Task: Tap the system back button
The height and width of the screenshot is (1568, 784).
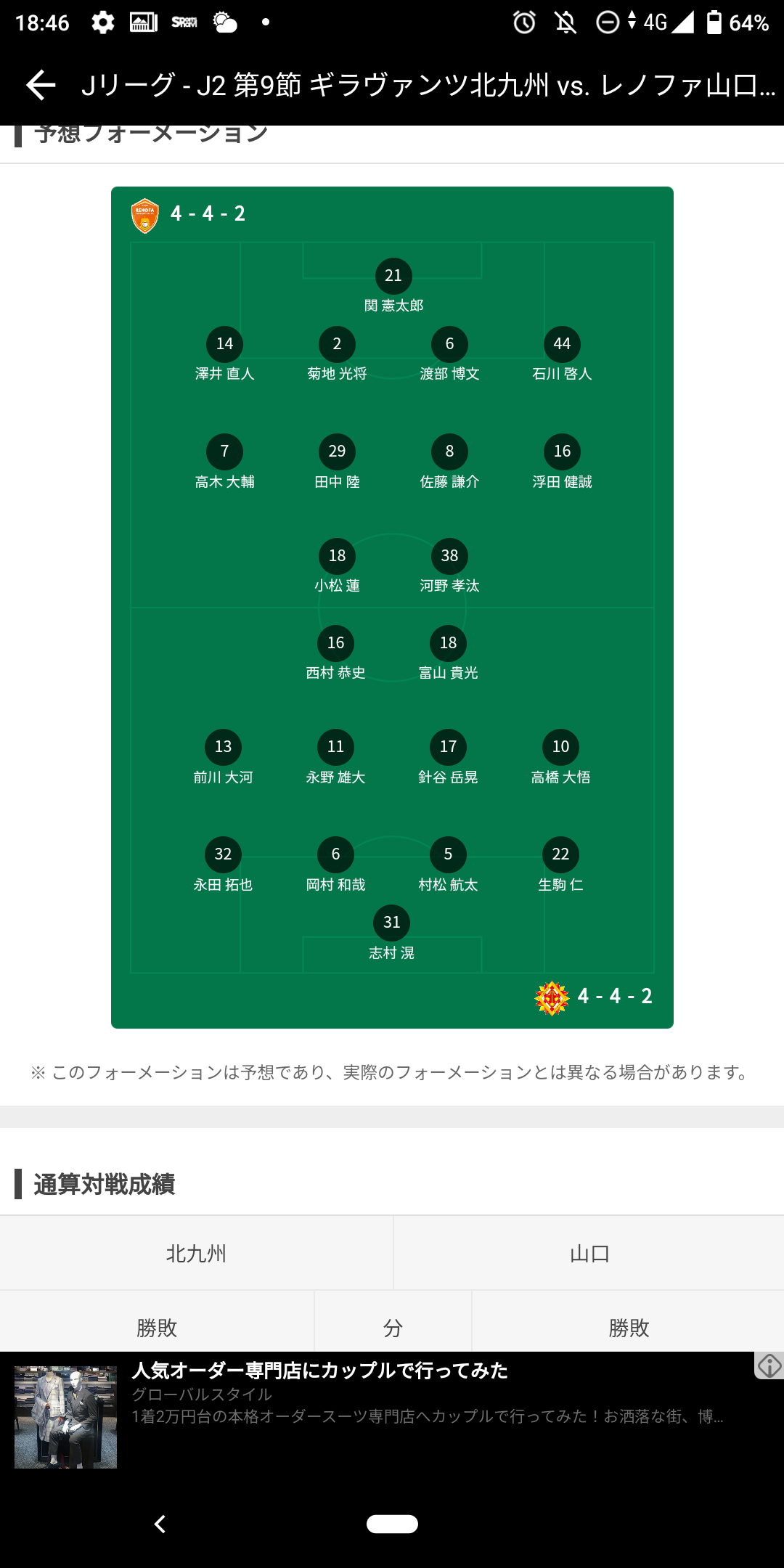Action: click(160, 1524)
